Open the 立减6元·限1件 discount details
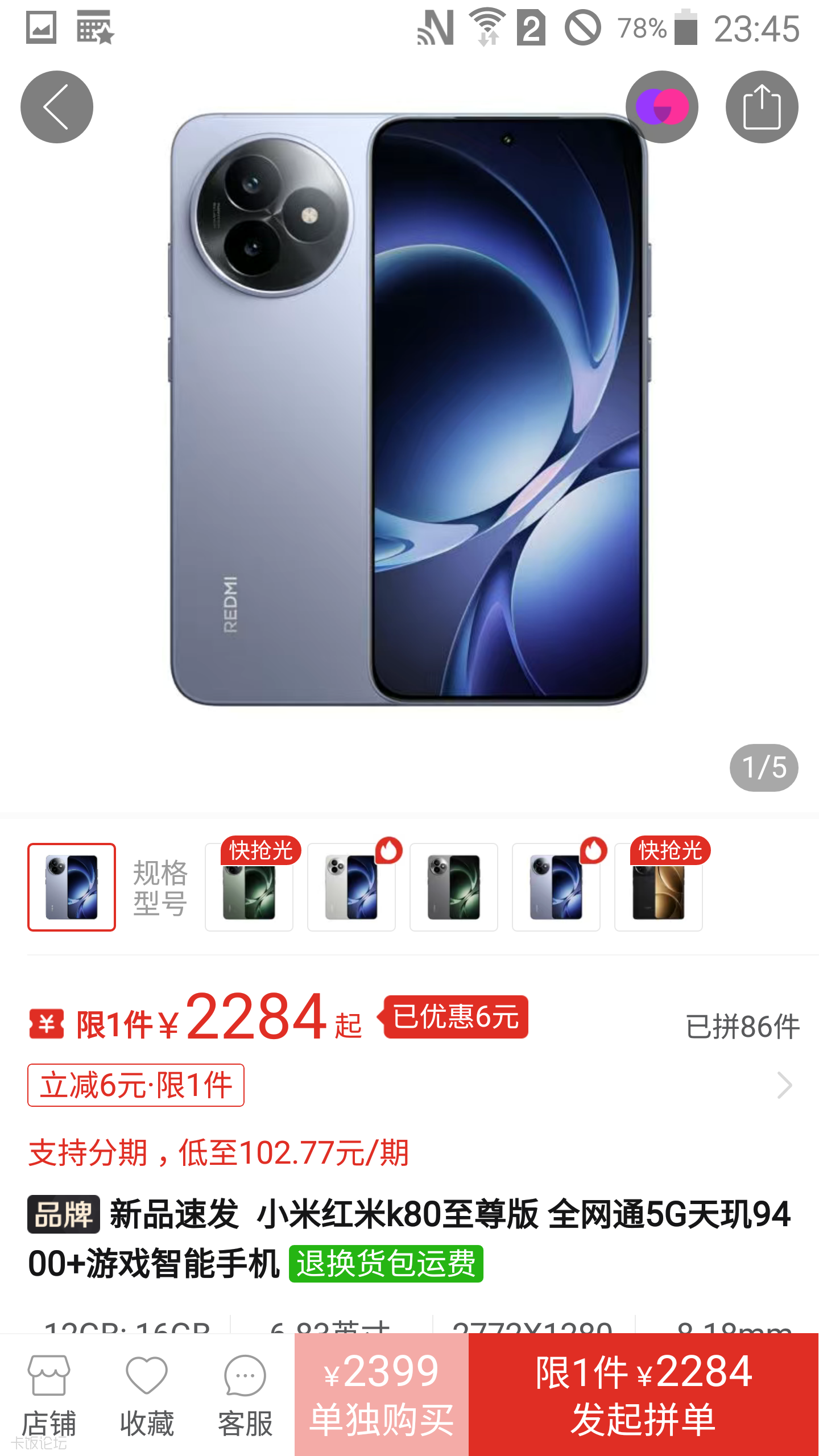 [x=136, y=1085]
